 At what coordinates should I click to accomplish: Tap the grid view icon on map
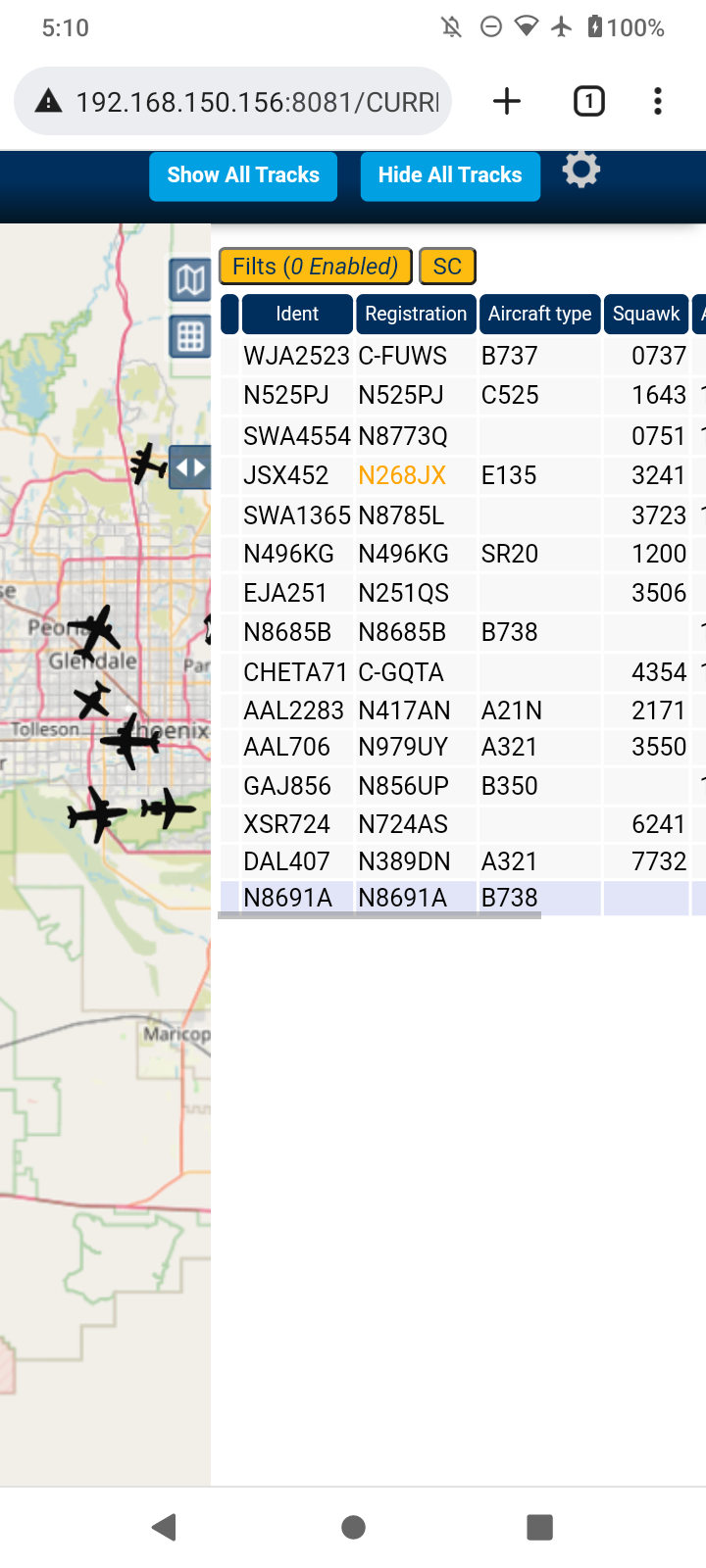pyautogui.click(x=190, y=337)
